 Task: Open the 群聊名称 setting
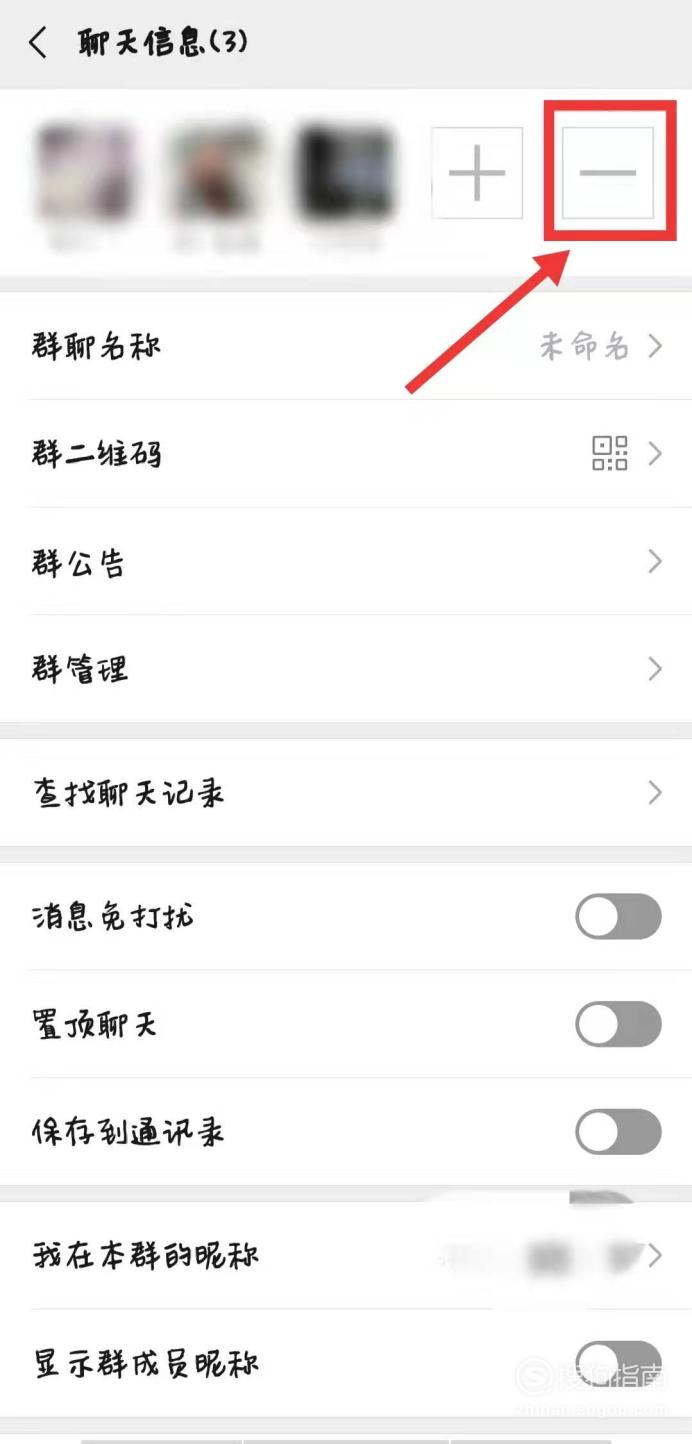(346, 346)
